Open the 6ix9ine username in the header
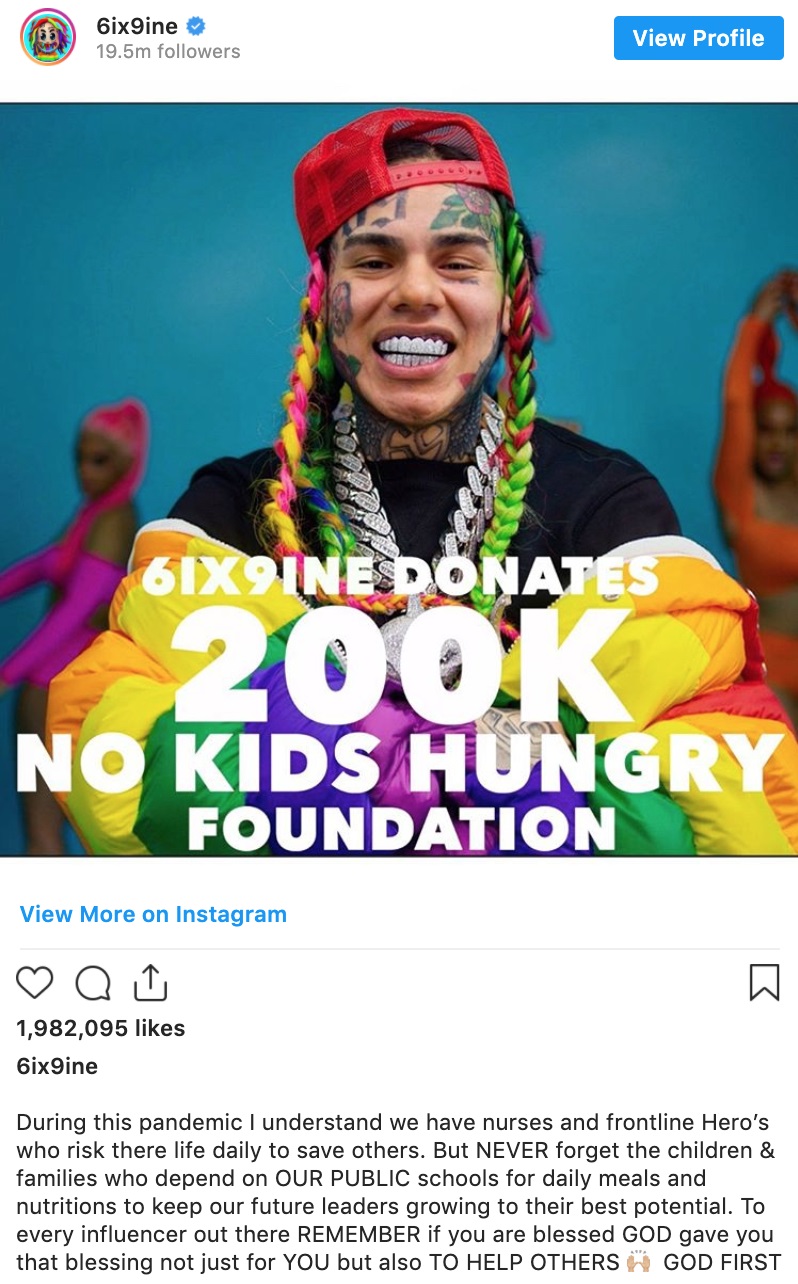 click(137, 26)
